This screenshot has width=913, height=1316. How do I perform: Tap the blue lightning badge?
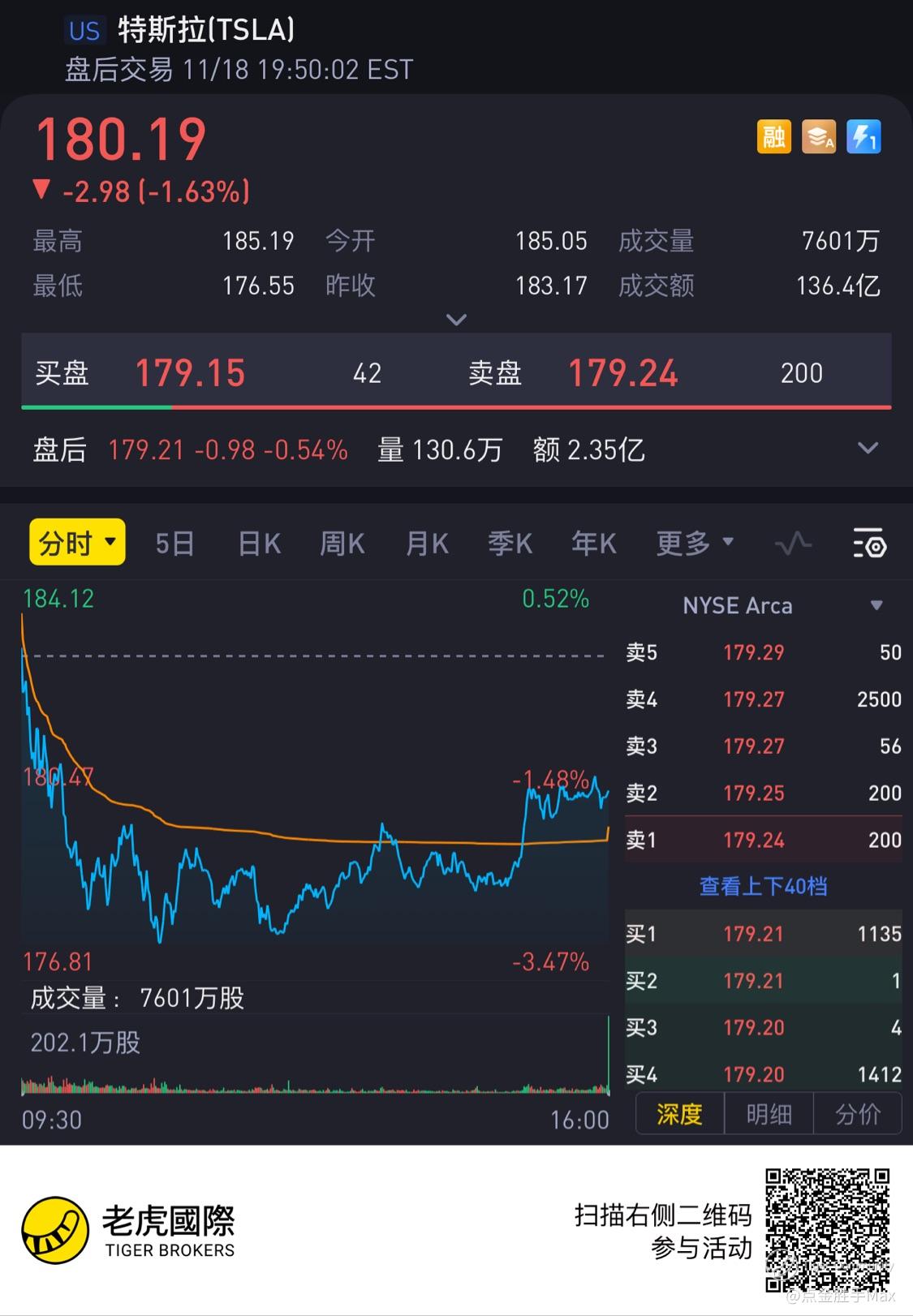point(863,136)
